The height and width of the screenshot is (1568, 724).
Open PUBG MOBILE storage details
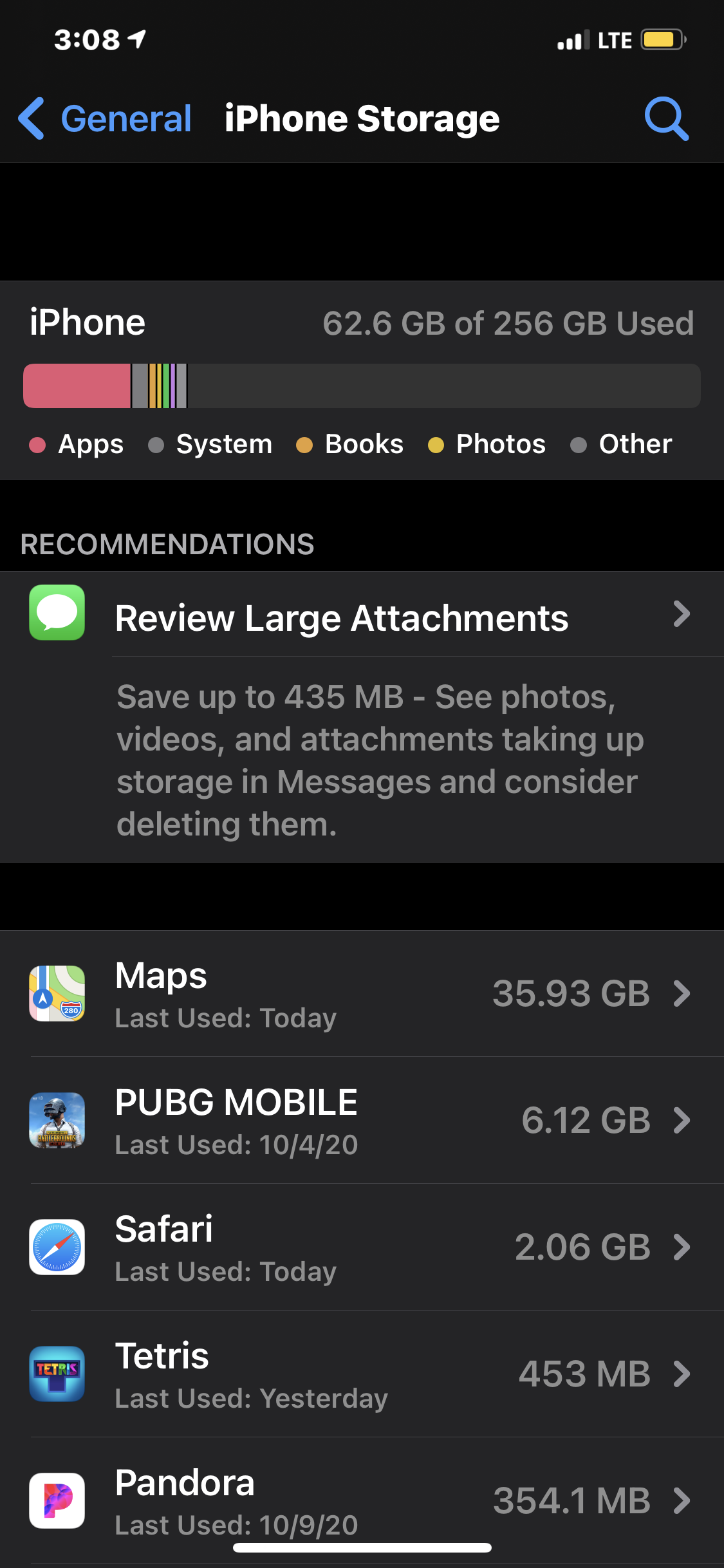[x=362, y=1120]
